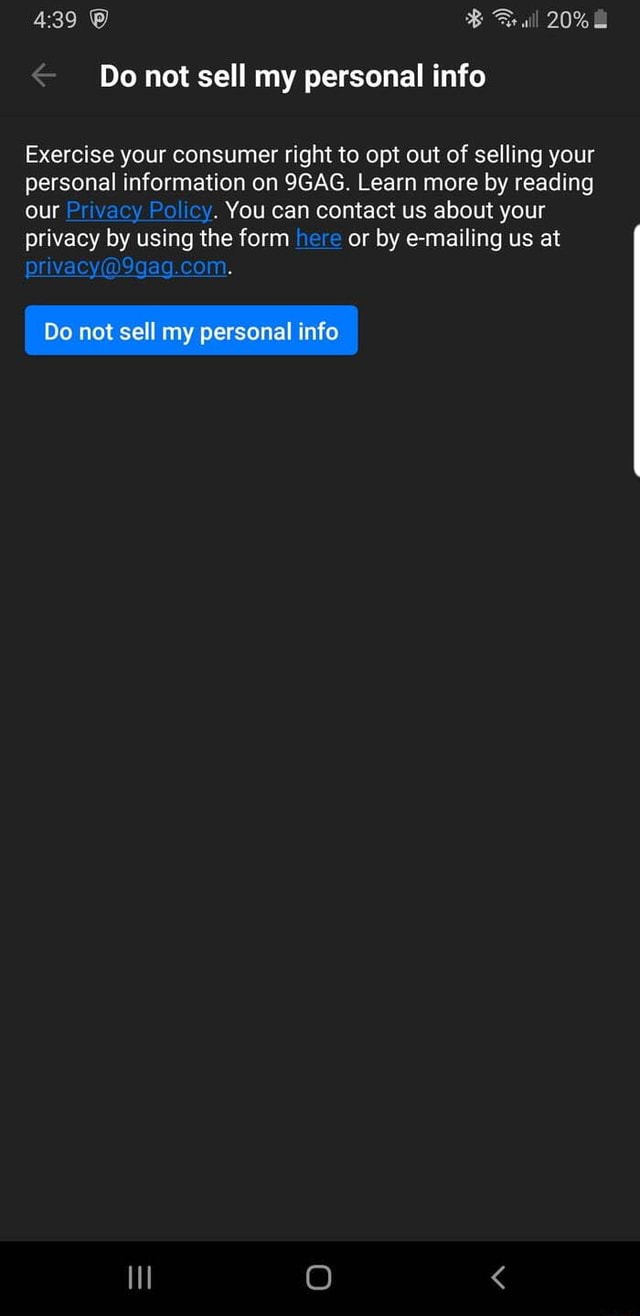The image size is (640, 1316).
Task: Go to the home screen
Action: (x=319, y=1277)
